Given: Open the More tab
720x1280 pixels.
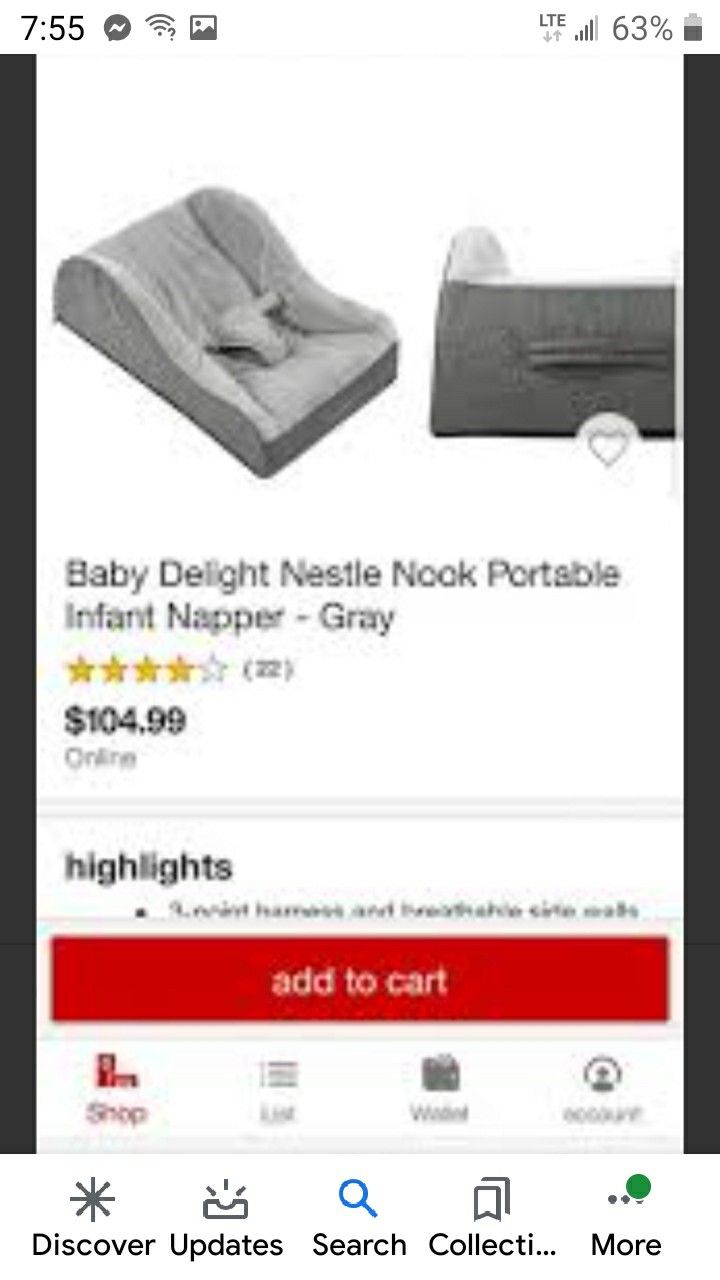Looking at the screenshot, I should [626, 1217].
